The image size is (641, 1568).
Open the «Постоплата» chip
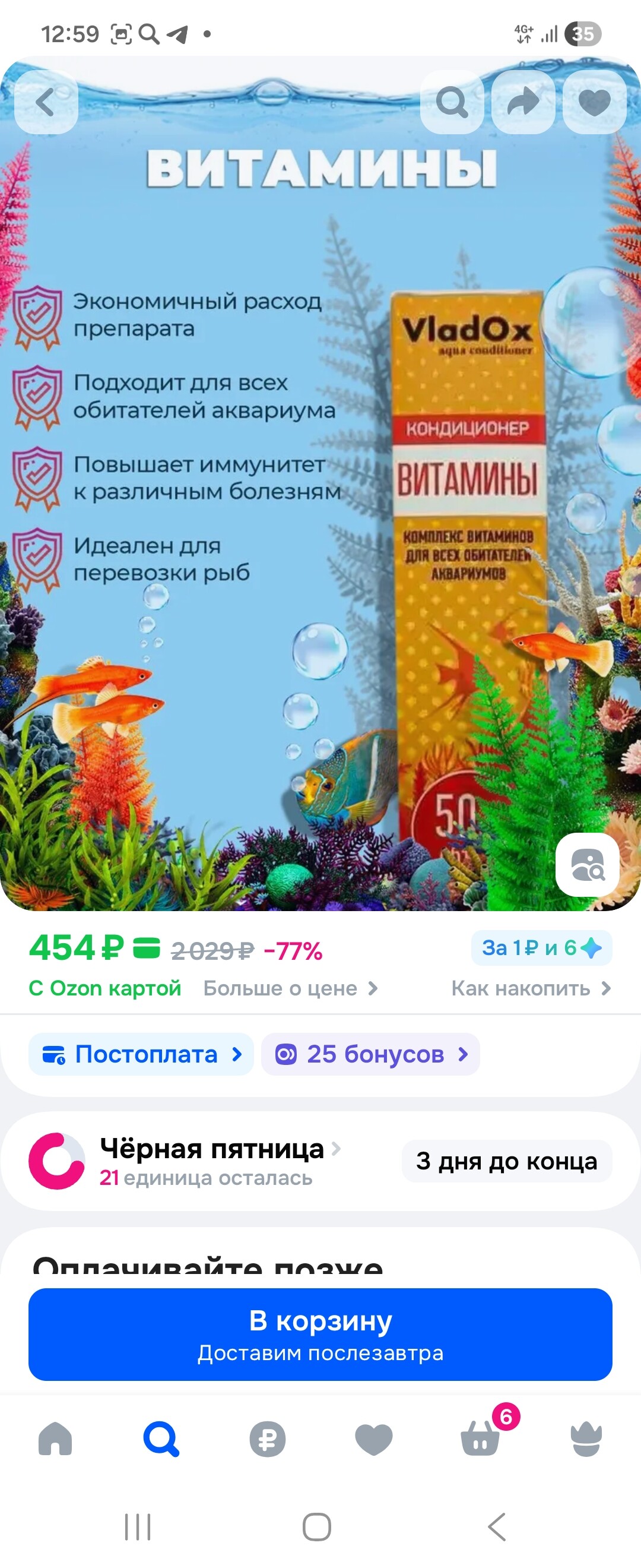click(141, 1054)
